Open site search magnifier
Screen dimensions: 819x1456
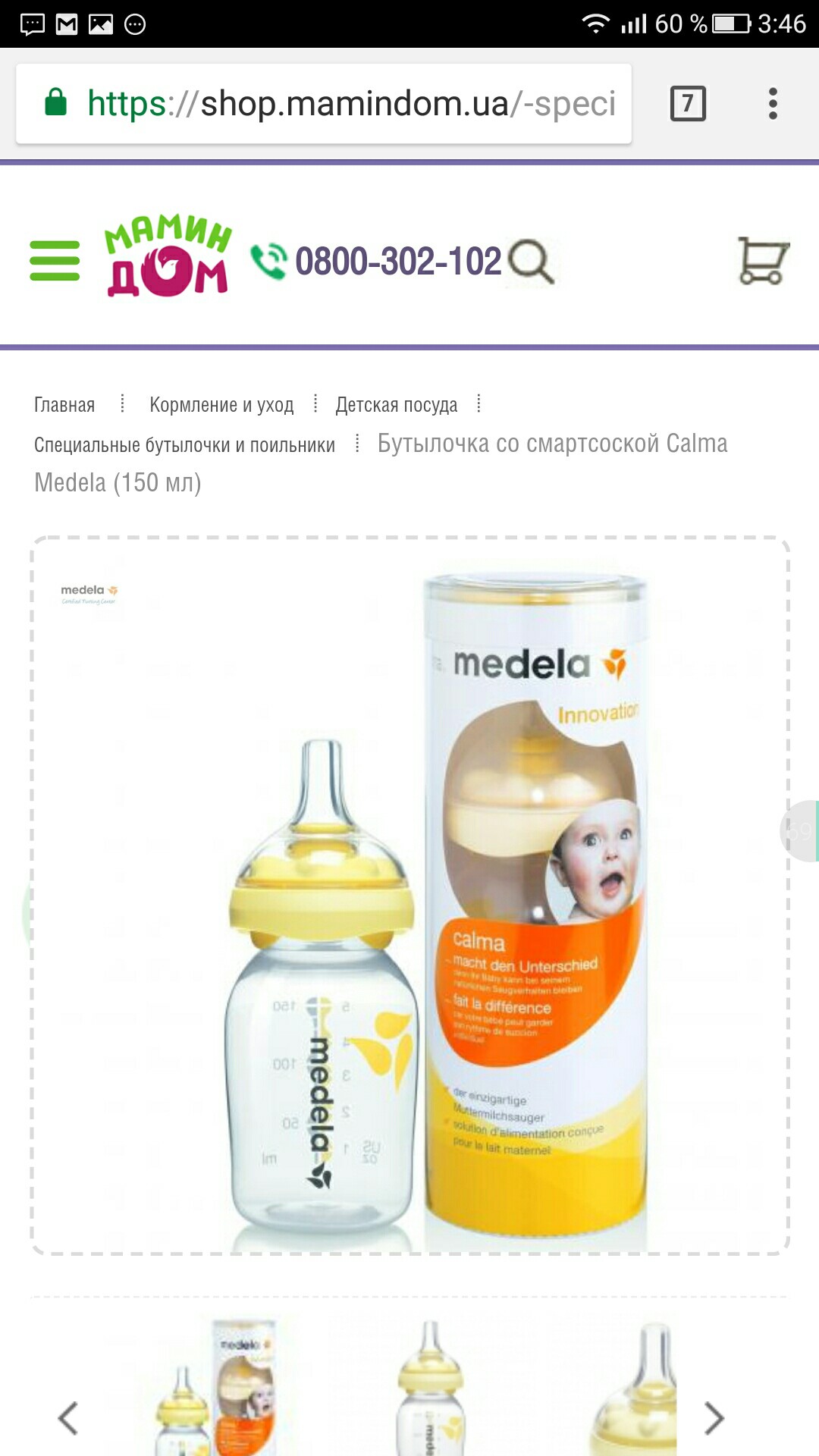[530, 262]
